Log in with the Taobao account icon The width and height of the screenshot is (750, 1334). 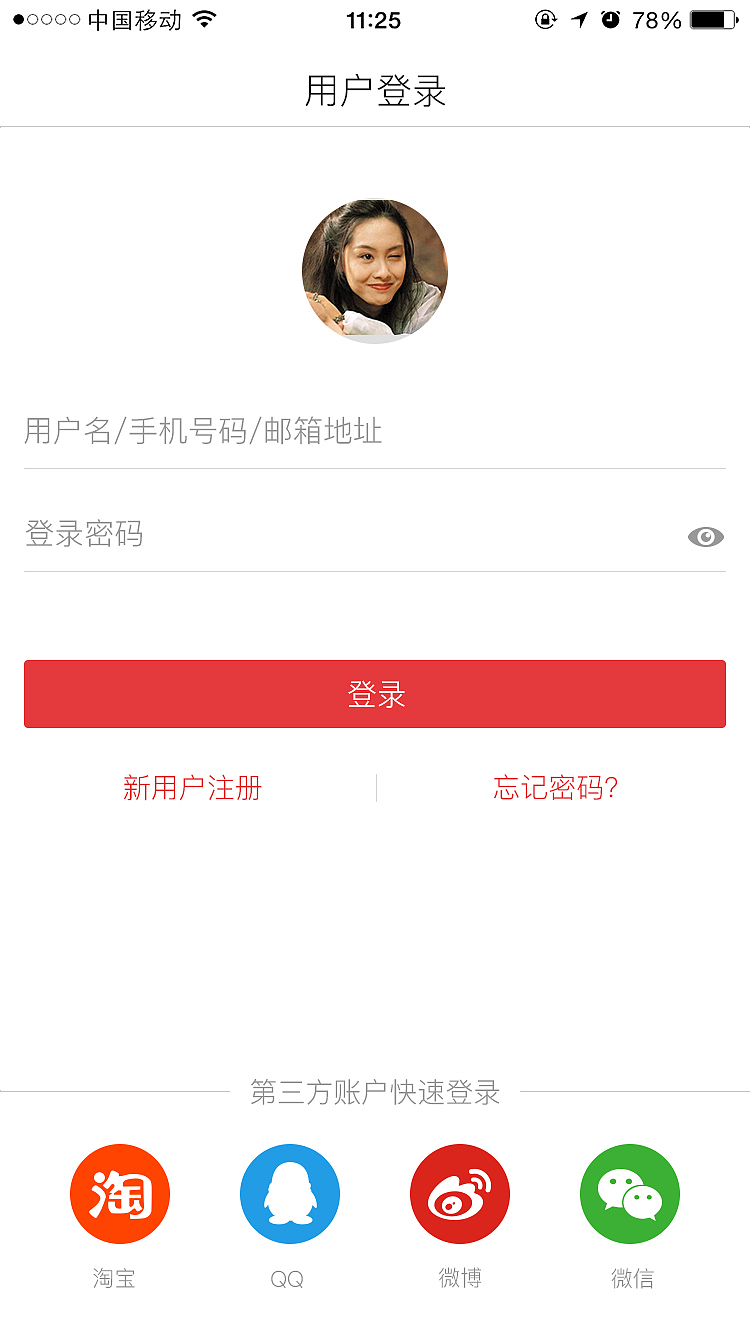(119, 1194)
